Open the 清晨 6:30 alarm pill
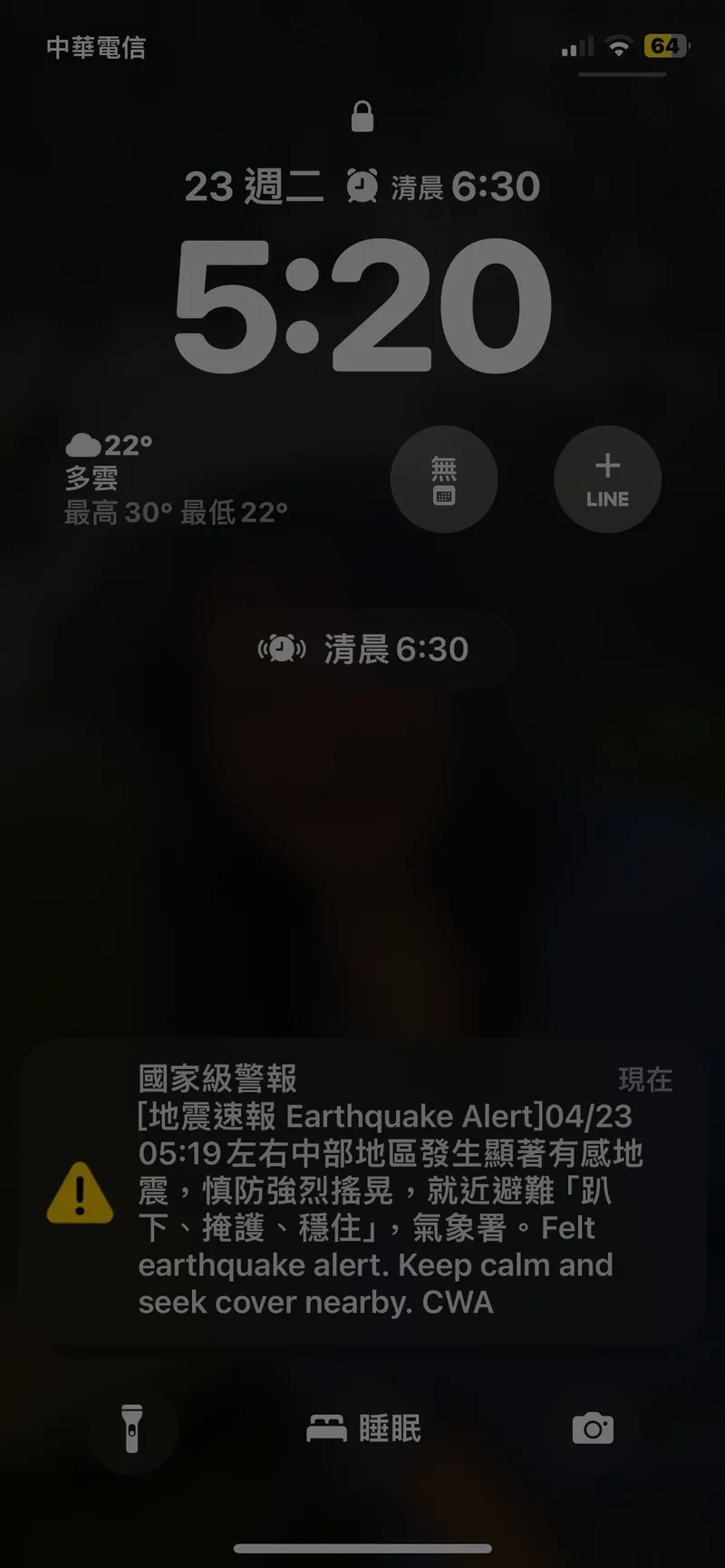Viewport: 725px width, 1568px height. click(363, 649)
